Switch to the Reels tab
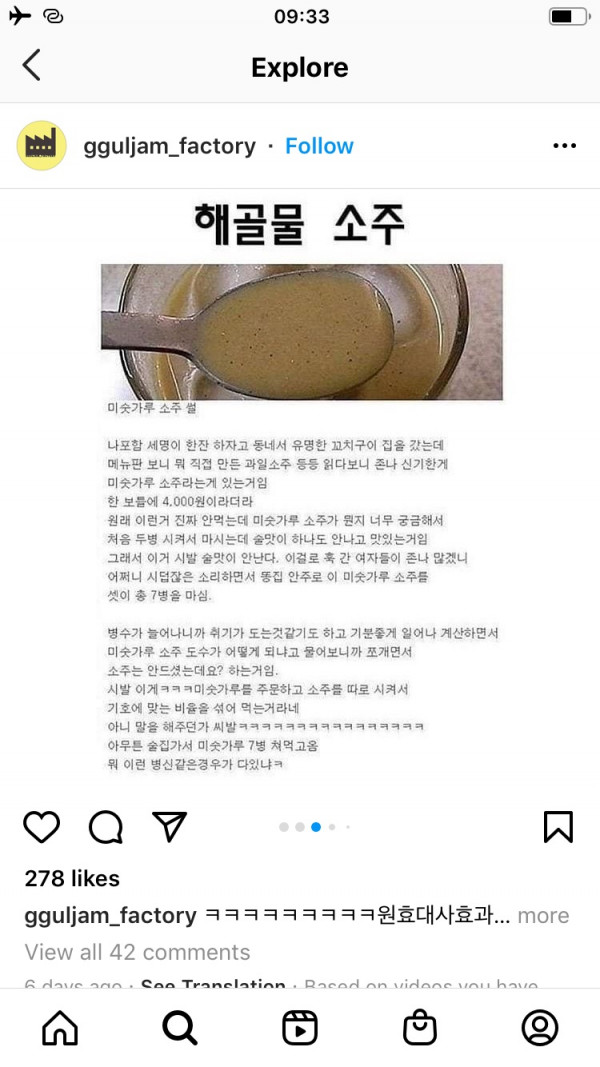Screen dimensions: 600x1067 300,1028
